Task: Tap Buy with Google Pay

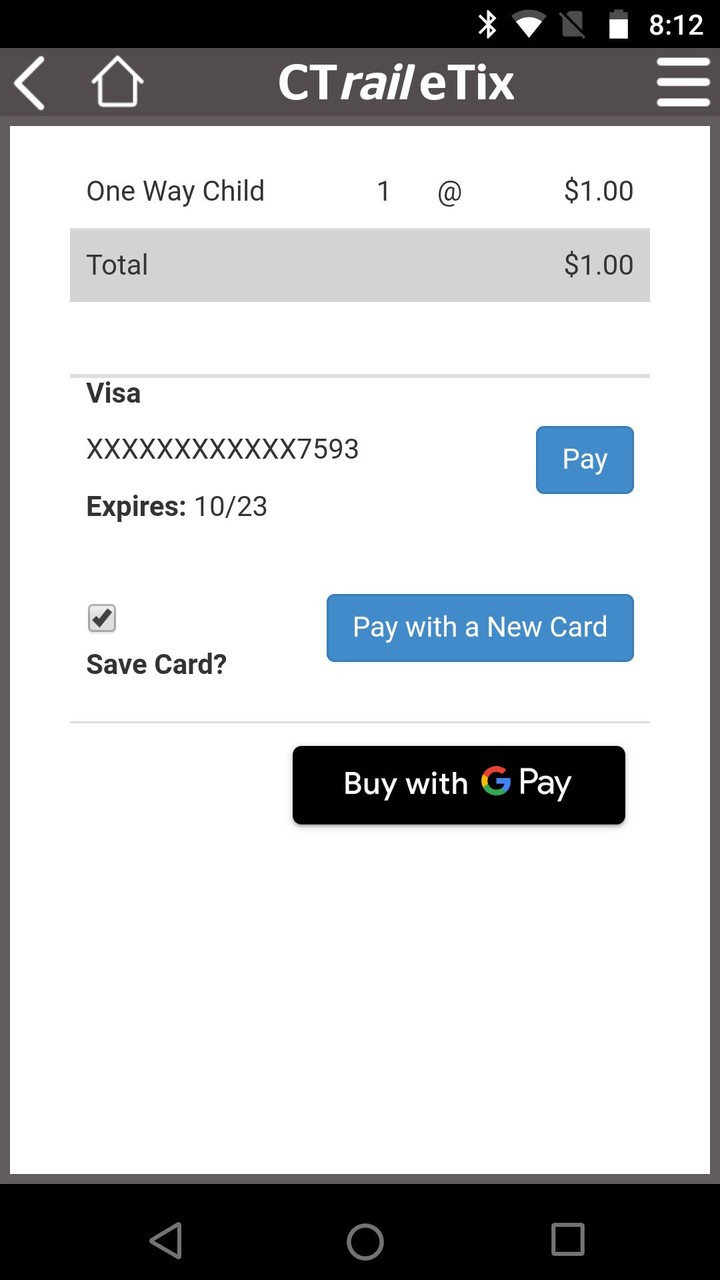Action: (x=458, y=784)
